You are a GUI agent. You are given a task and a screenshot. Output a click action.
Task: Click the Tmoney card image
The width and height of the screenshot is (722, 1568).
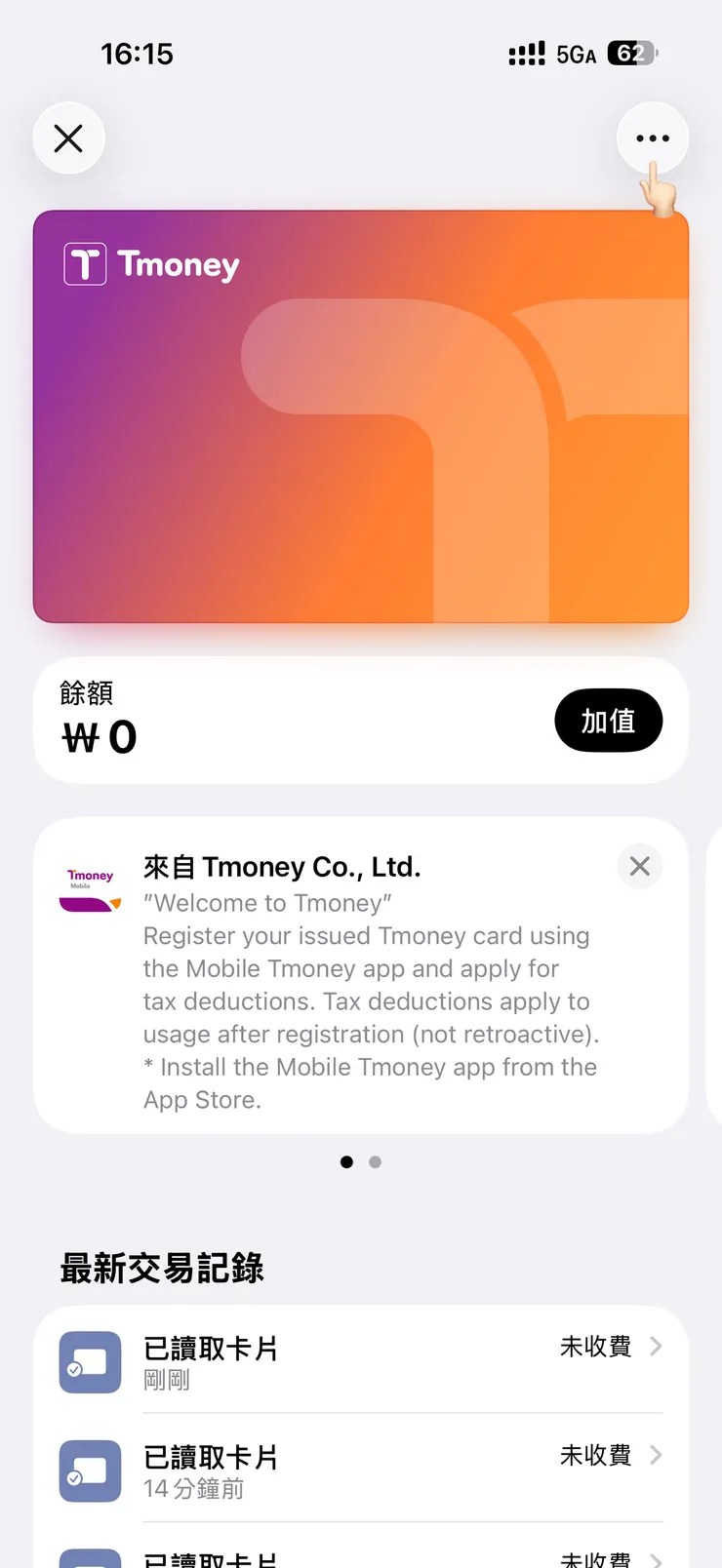click(x=361, y=416)
